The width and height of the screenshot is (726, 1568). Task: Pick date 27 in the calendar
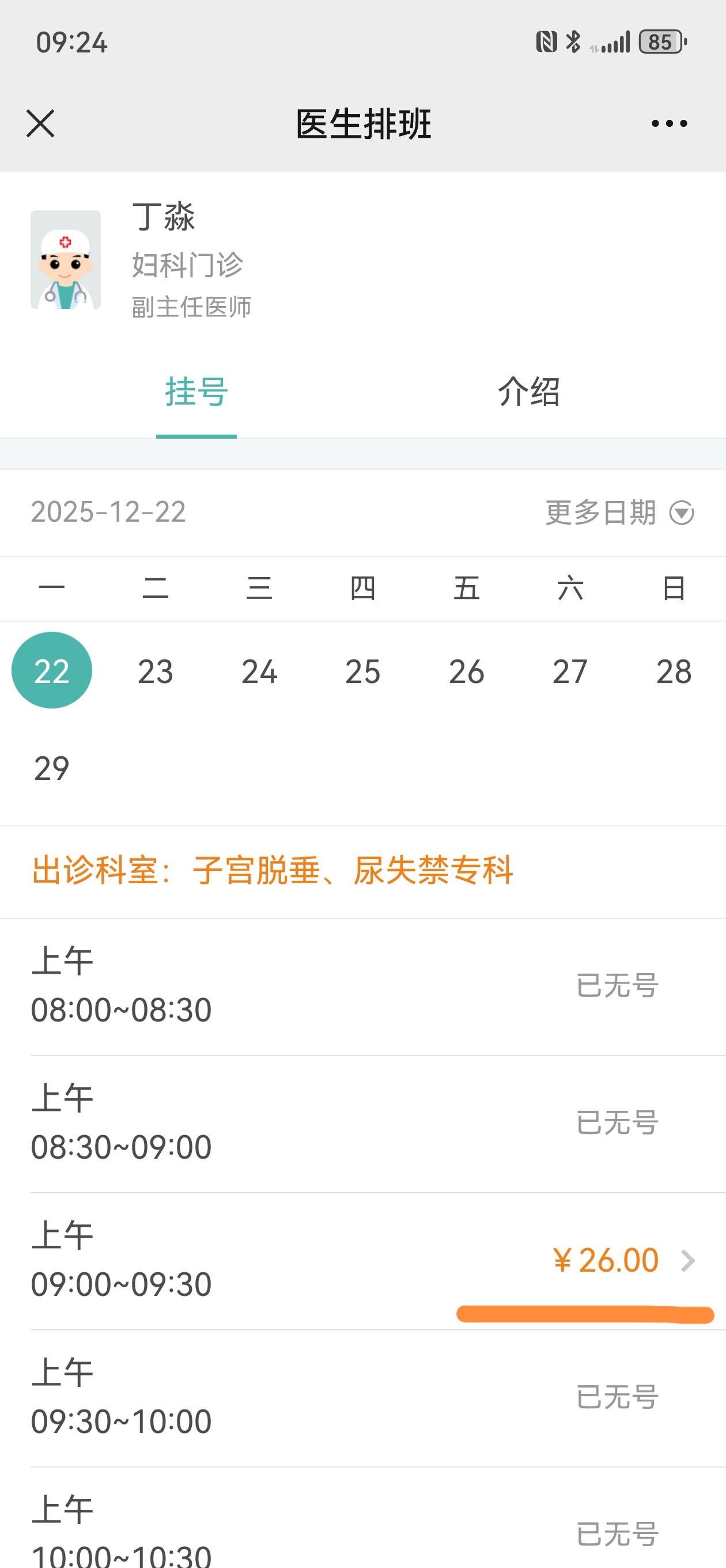coord(570,672)
